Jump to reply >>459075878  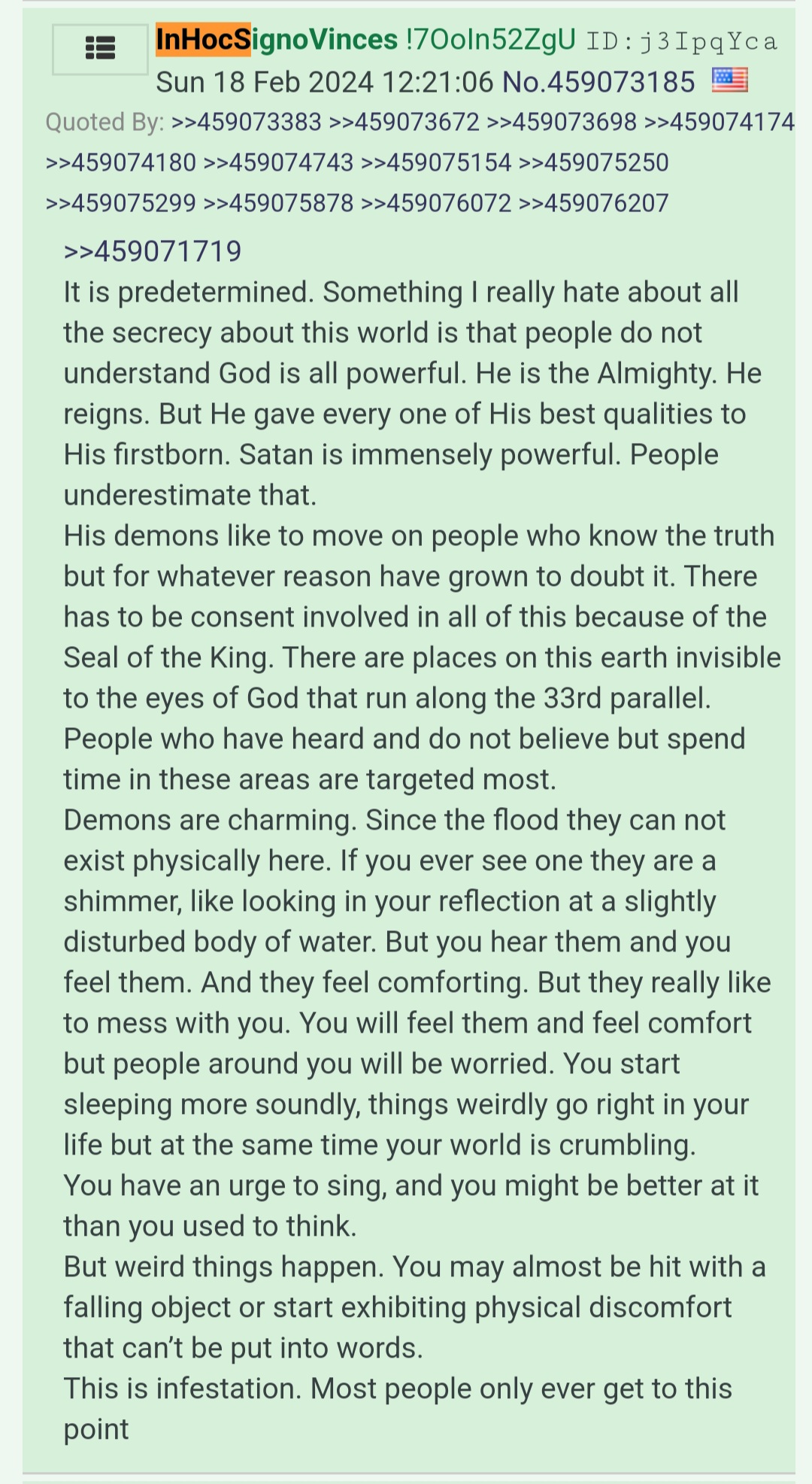pyautogui.click(x=279, y=203)
